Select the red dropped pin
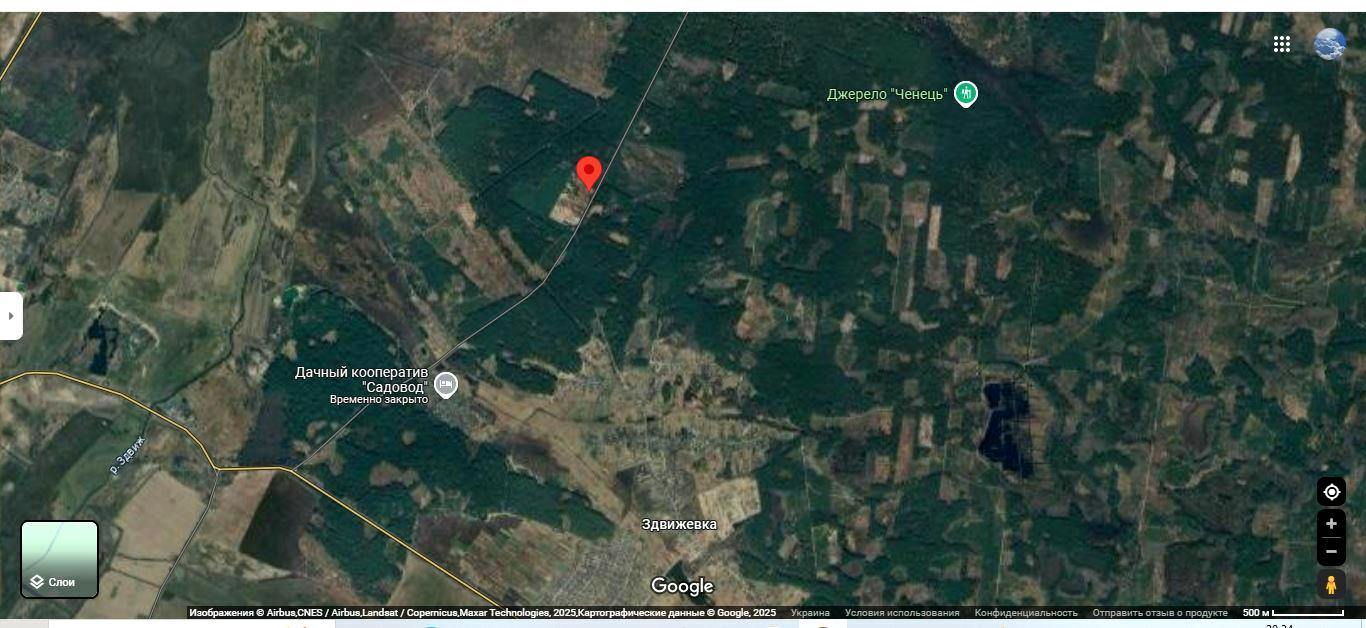This screenshot has height=628, width=1366. [589, 172]
